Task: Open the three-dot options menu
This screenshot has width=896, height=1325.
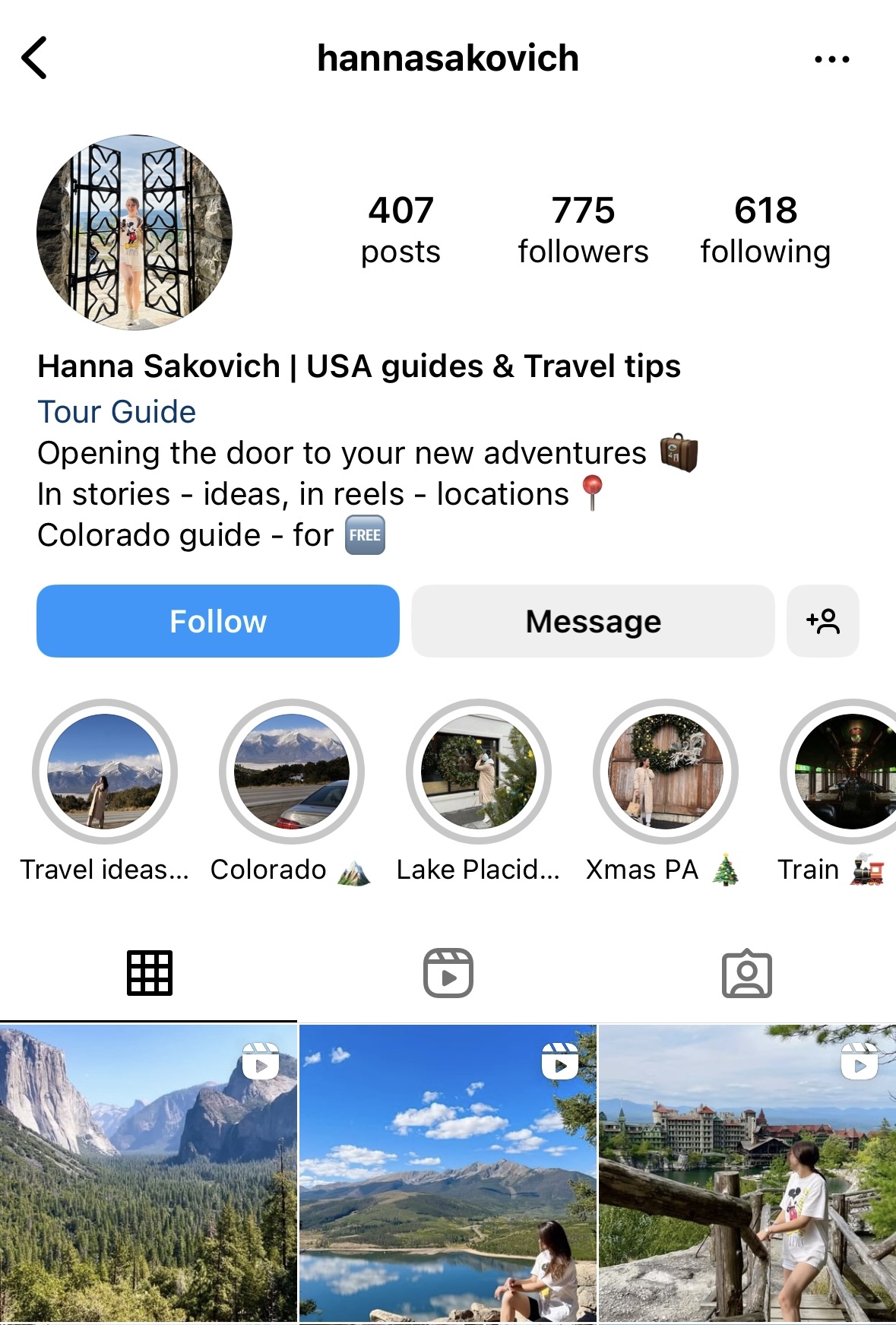Action: 831,59
